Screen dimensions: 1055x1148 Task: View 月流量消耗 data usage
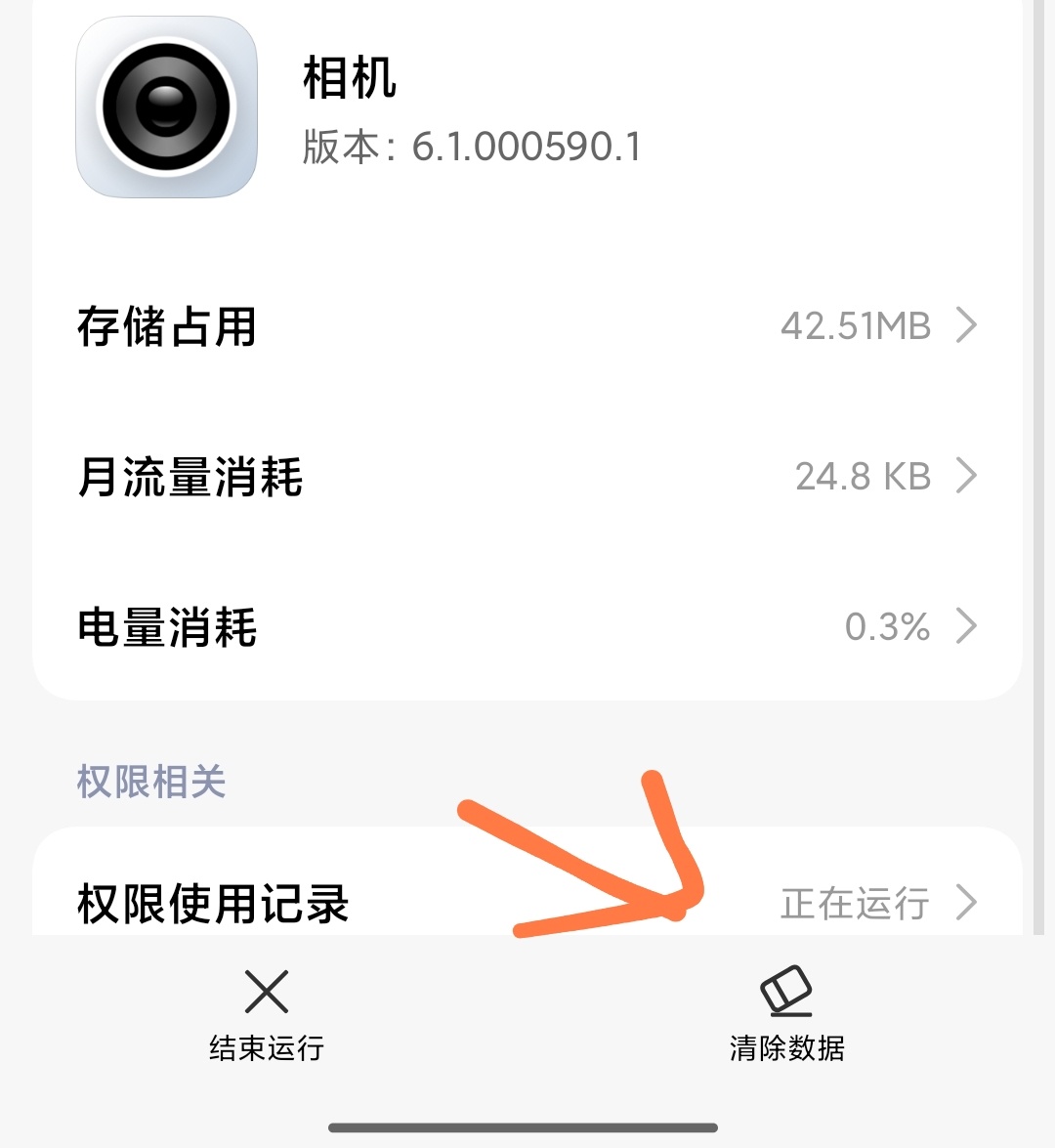click(x=527, y=477)
